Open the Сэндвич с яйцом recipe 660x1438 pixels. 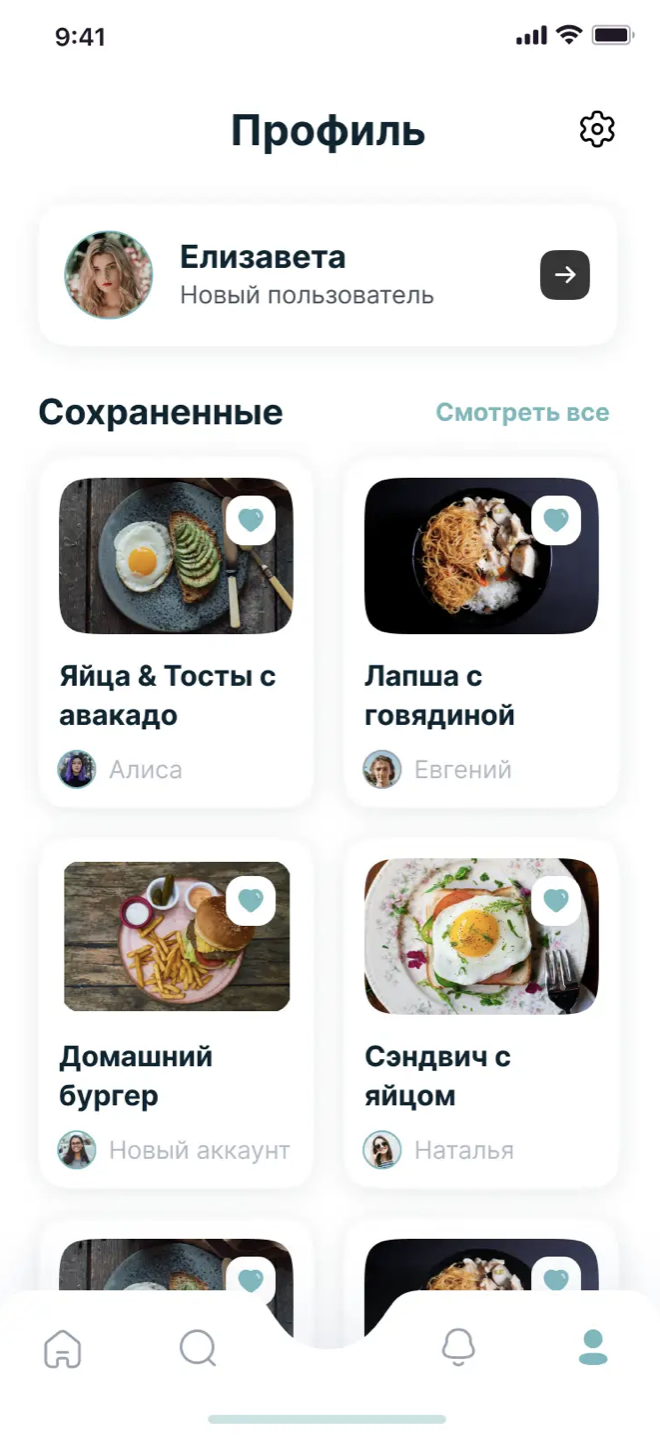point(438,1075)
